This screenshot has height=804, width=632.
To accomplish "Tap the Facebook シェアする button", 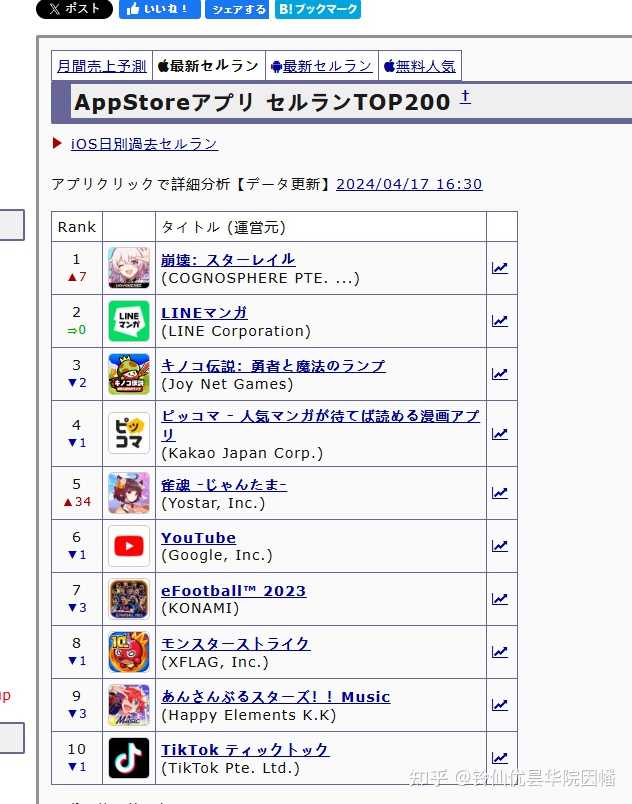I will point(237,9).
